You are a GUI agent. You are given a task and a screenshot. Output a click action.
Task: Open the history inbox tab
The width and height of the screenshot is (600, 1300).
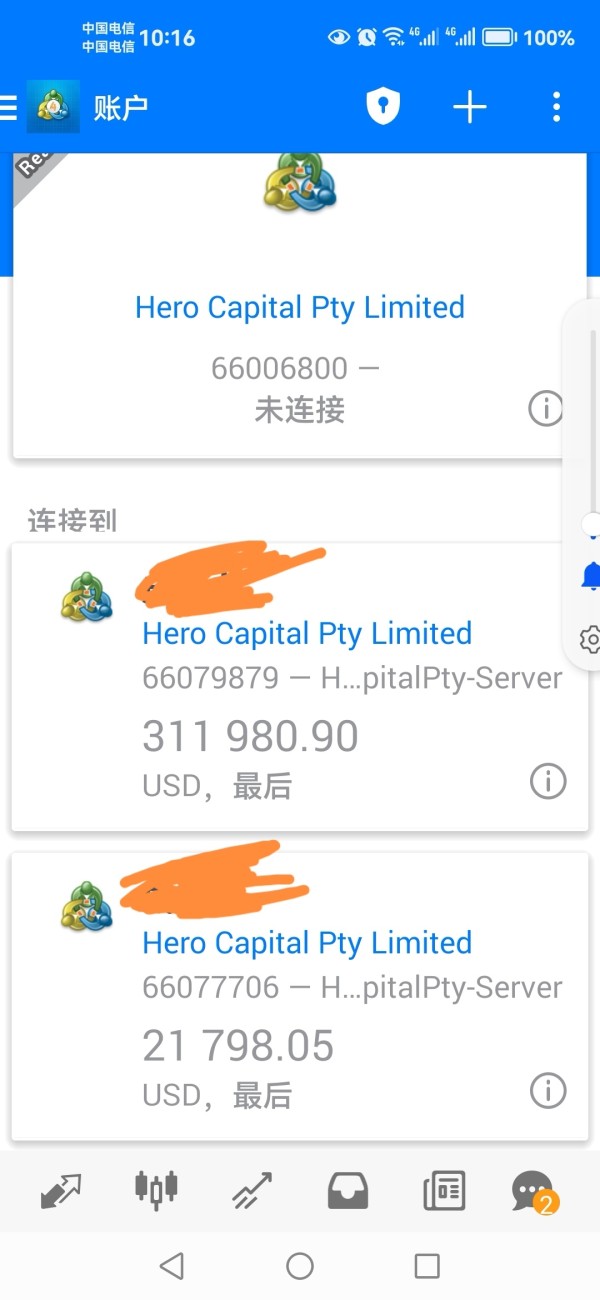pos(348,1190)
